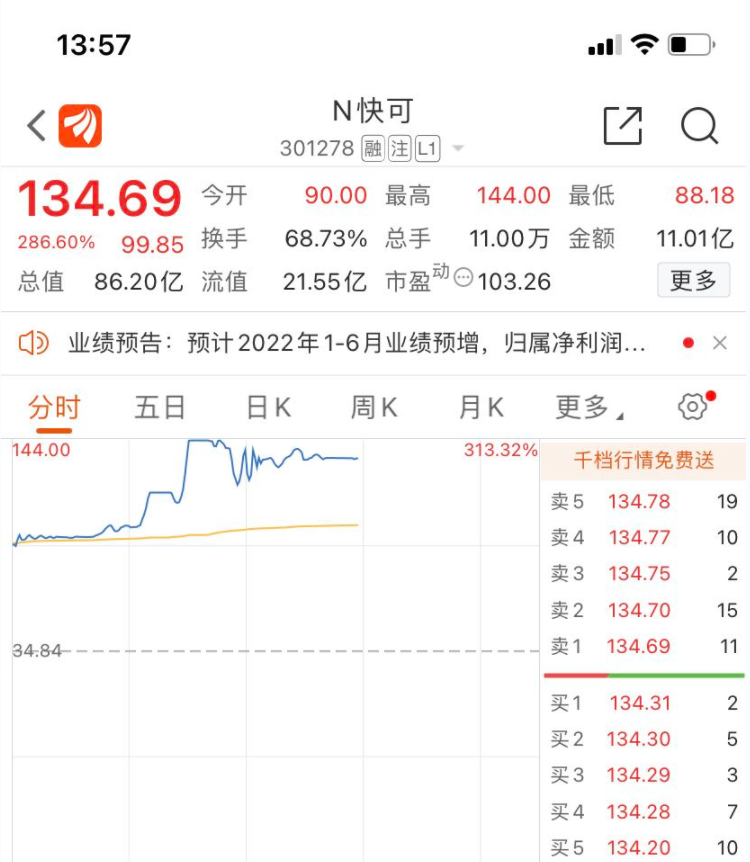The height and width of the screenshot is (862, 750).
Task: Expand the 更多 chart periods tab
Action: click(588, 408)
